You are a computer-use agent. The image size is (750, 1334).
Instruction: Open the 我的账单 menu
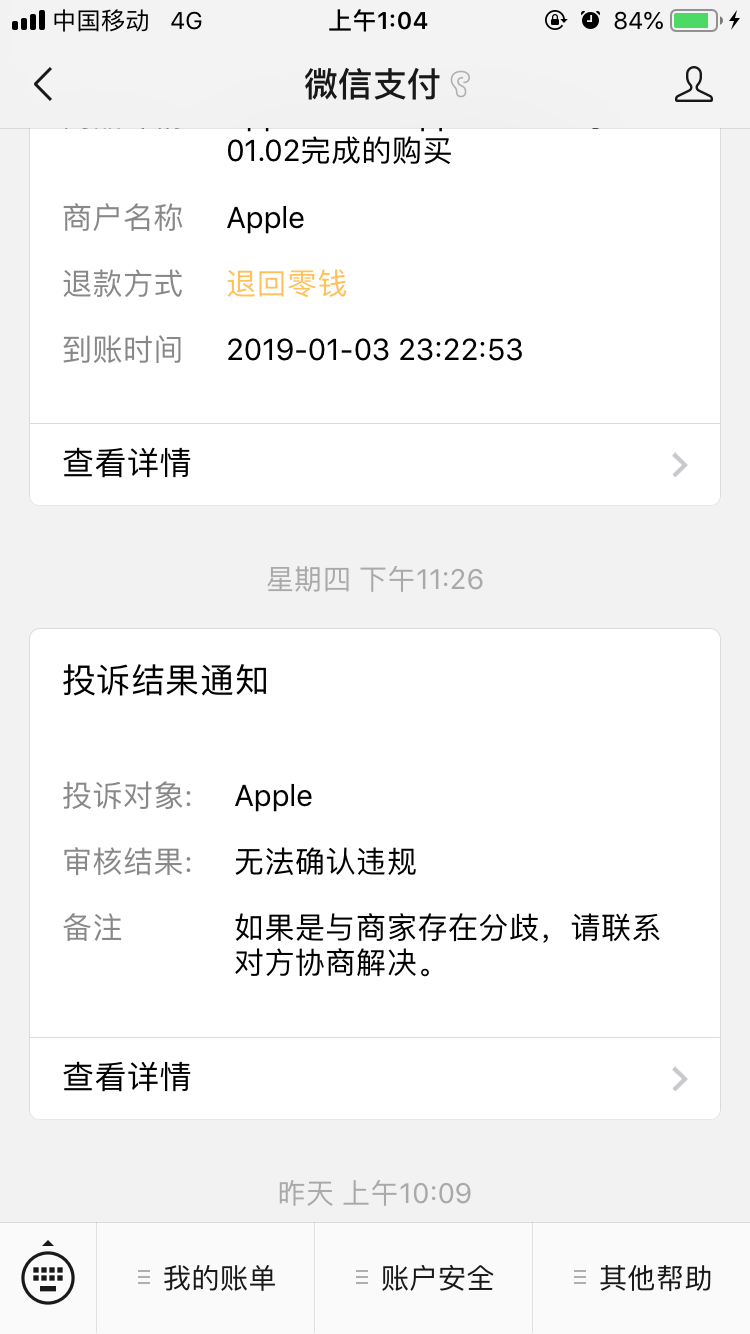point(206,1278)
